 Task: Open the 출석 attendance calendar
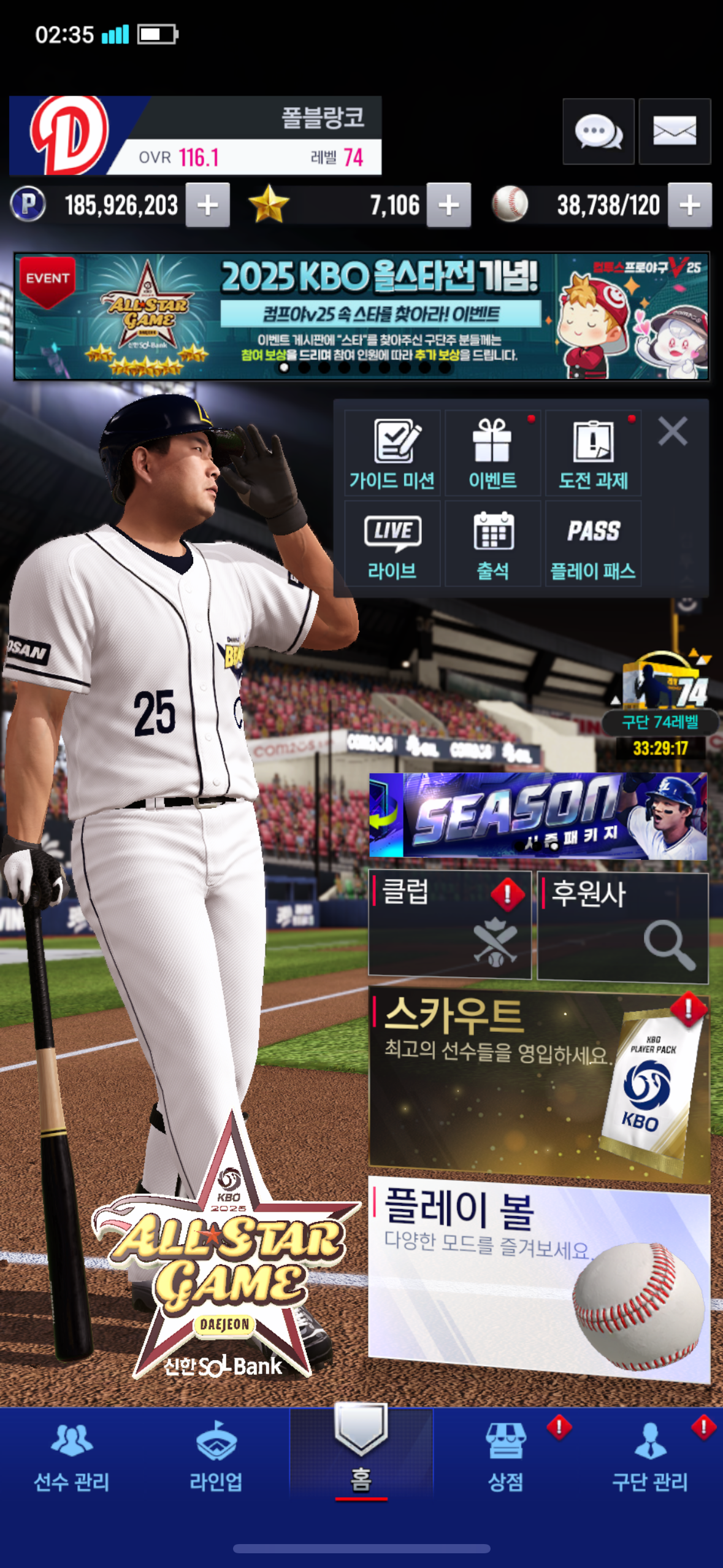point(492,544)
